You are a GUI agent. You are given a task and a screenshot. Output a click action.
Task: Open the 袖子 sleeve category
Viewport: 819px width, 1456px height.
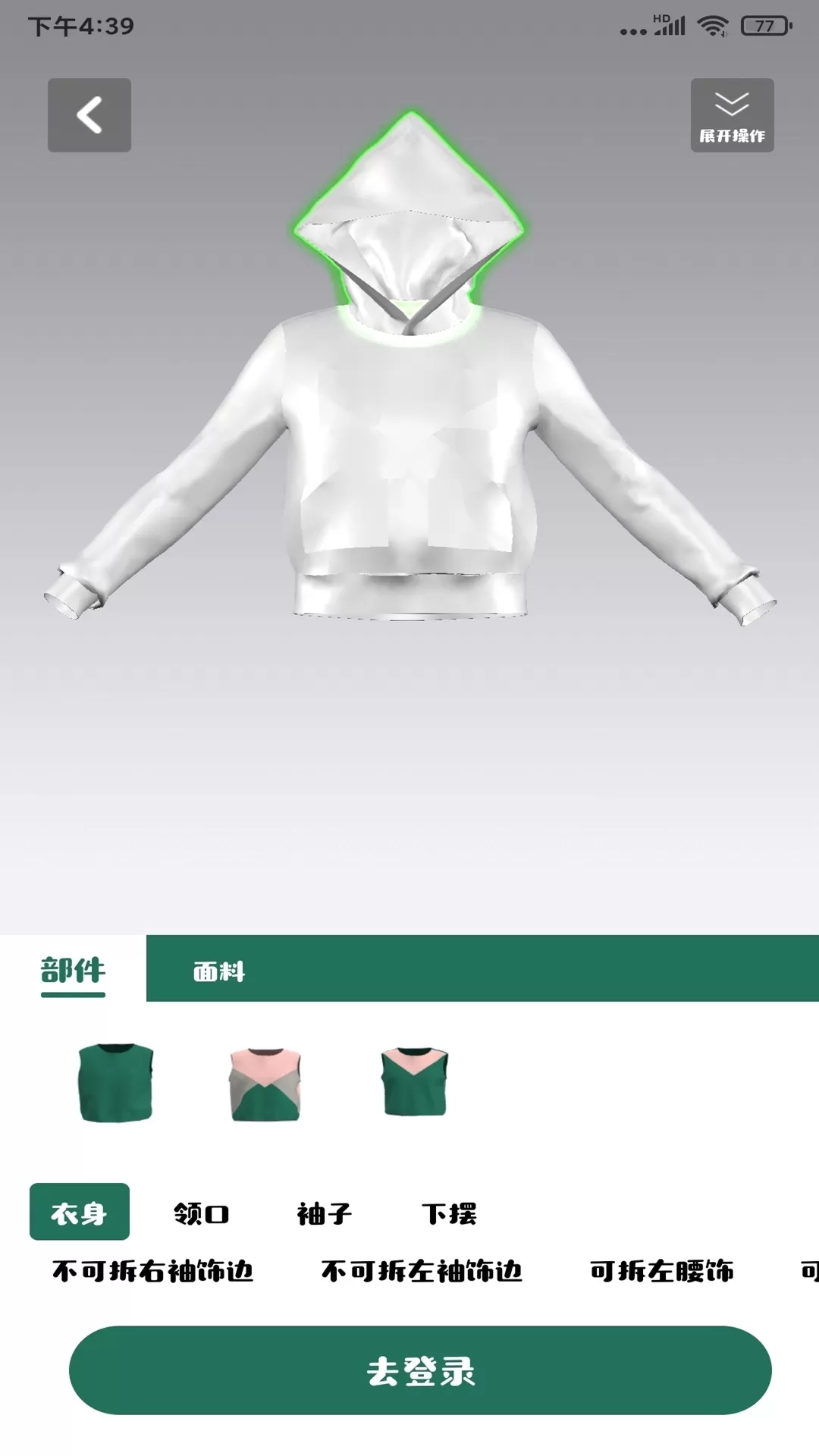(x=325, y=1213)
